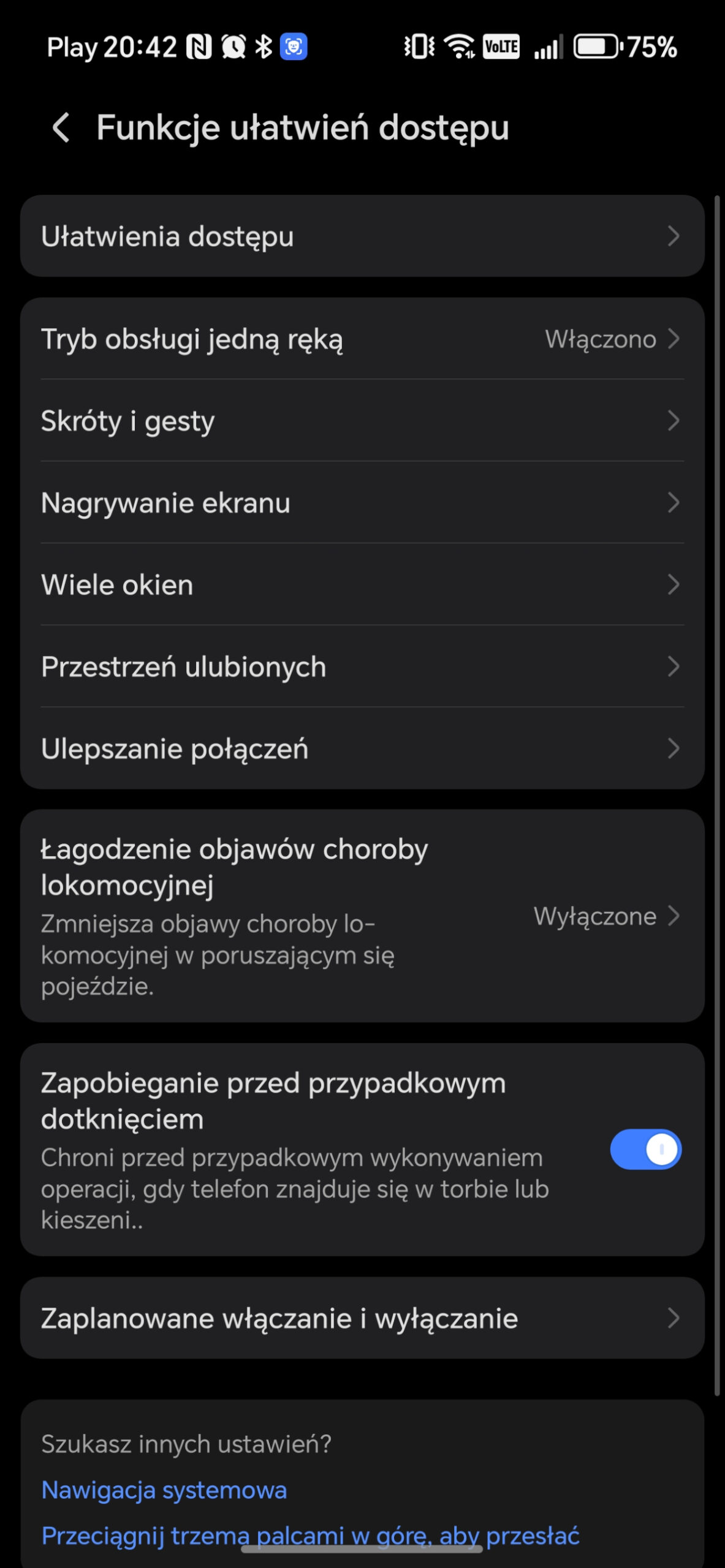Open Tryb obsługi jedną ręką settings
The height and width of the screenshot is (1568, 725).
click(x=362, y=339)
